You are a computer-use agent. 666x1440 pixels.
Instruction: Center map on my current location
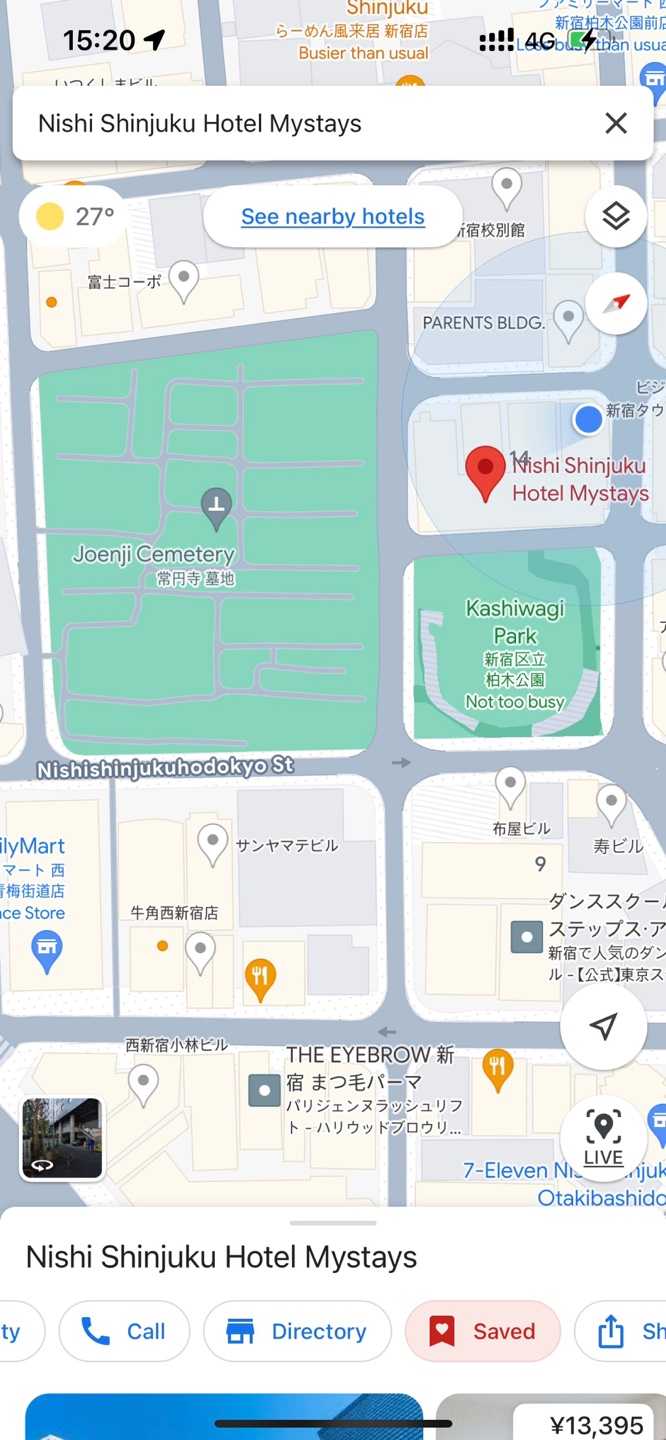pos(603,1026)
